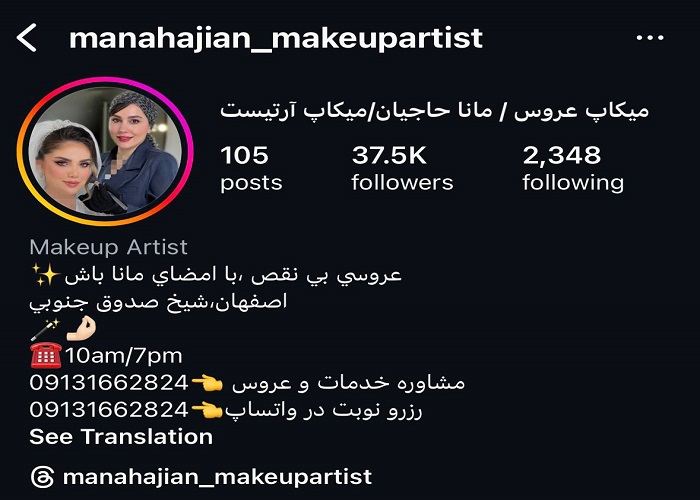
Task: Open the three-dot overflow menu
Action: click(x=650, y=39)
